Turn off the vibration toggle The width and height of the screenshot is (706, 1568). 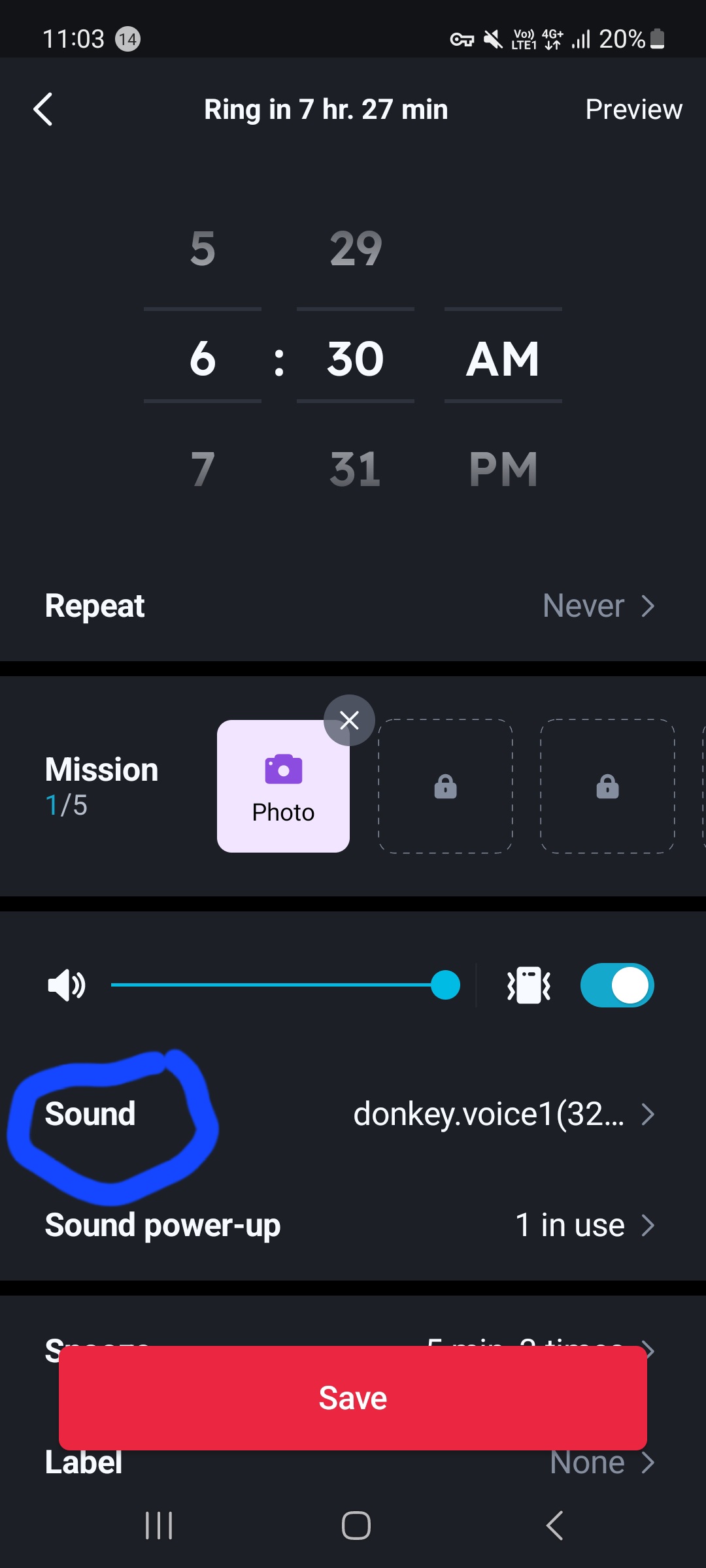pos(616,985)
